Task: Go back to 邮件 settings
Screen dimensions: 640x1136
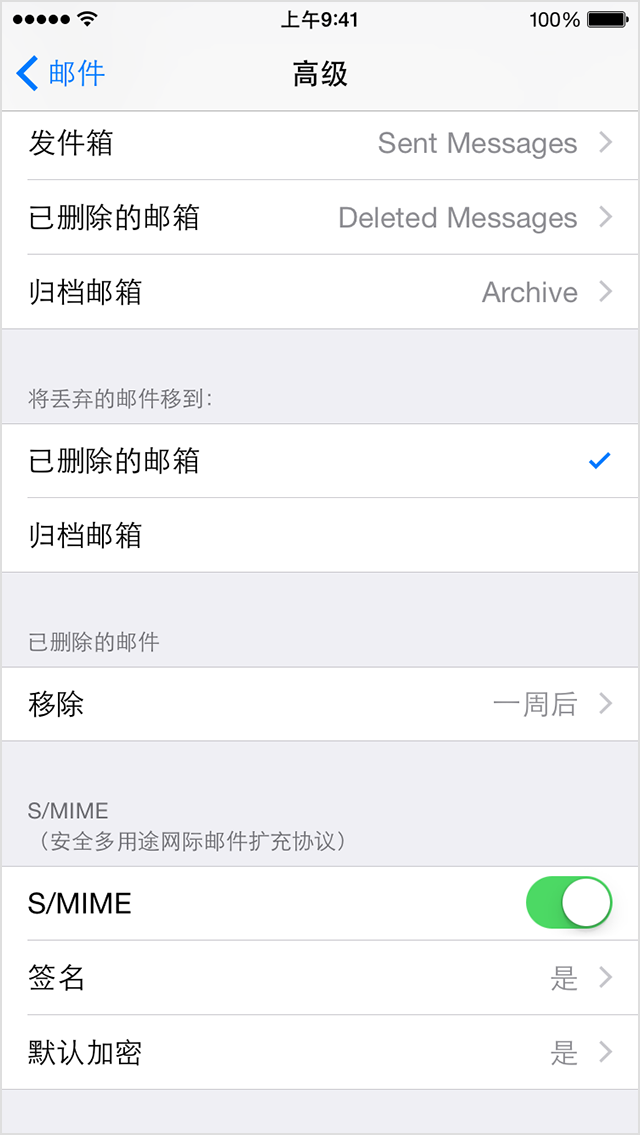Action: pyautogui.click(x=62, y=73)
